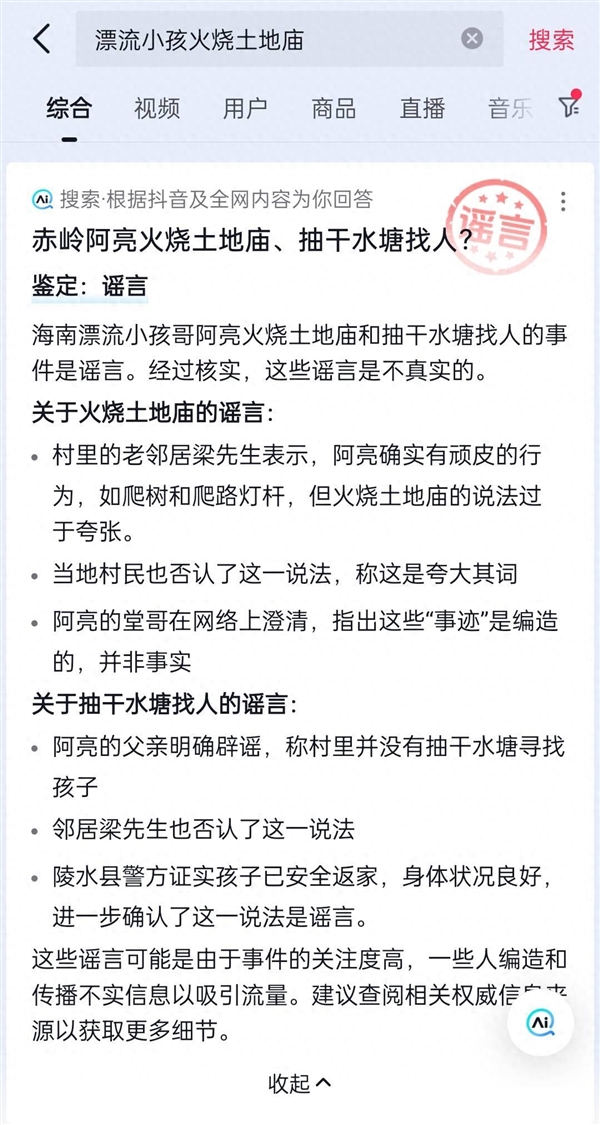Open the 用户 tab
The height and width of the screenshot is (1125, 600).
point(245,108)
